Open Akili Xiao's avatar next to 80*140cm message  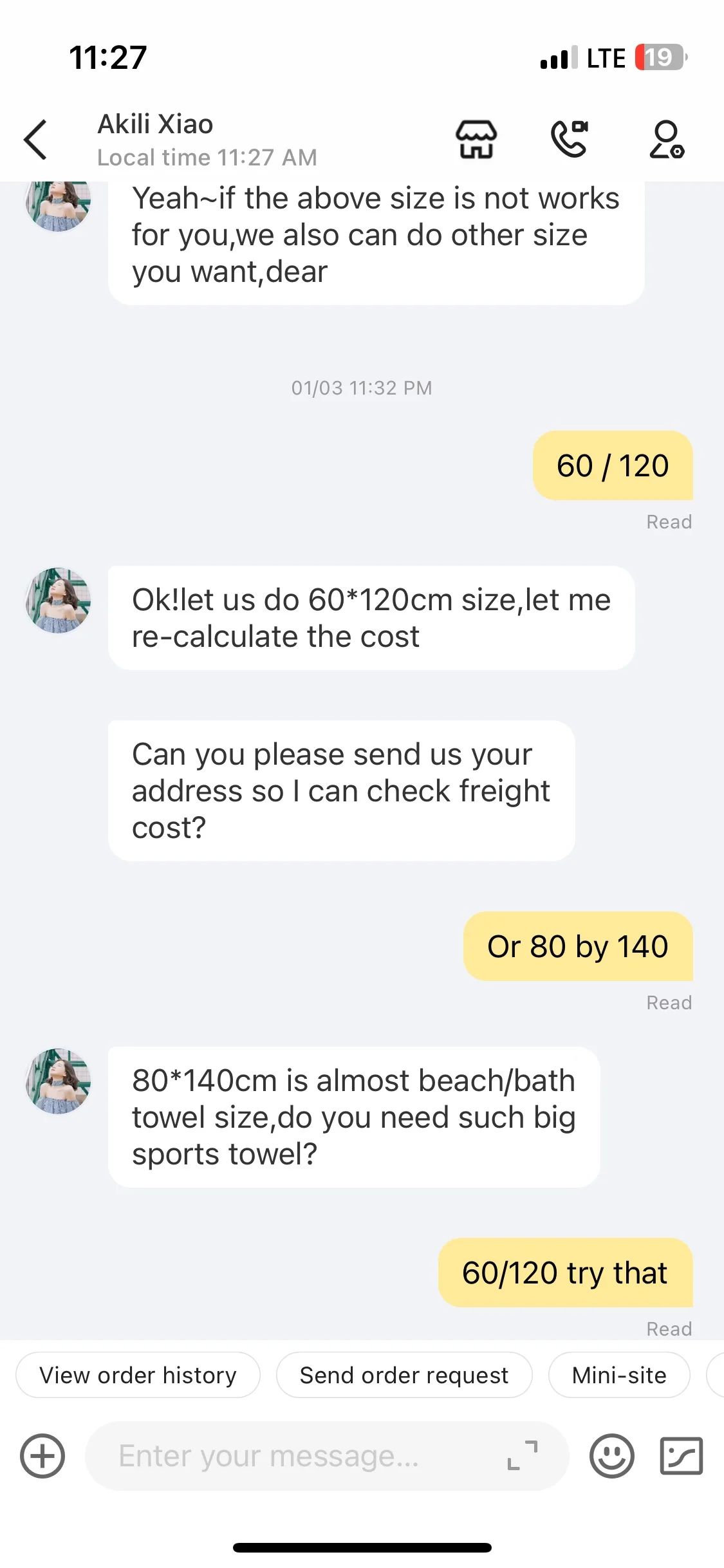[x=58, y=1081]
